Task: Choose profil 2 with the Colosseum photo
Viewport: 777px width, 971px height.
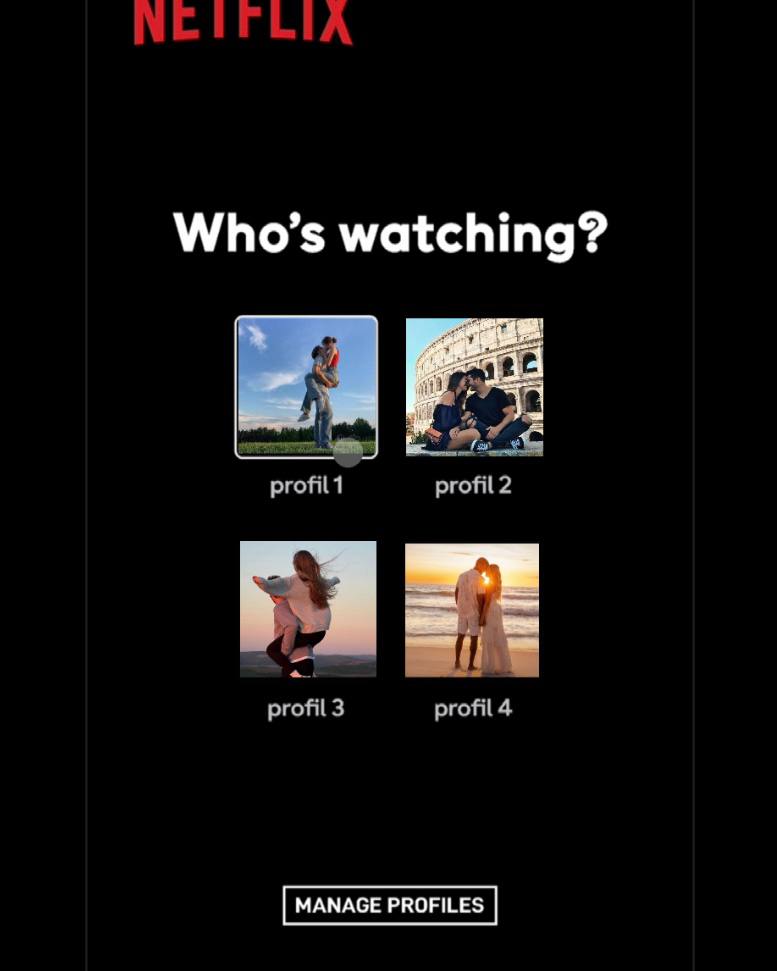Action: (474, 387)
